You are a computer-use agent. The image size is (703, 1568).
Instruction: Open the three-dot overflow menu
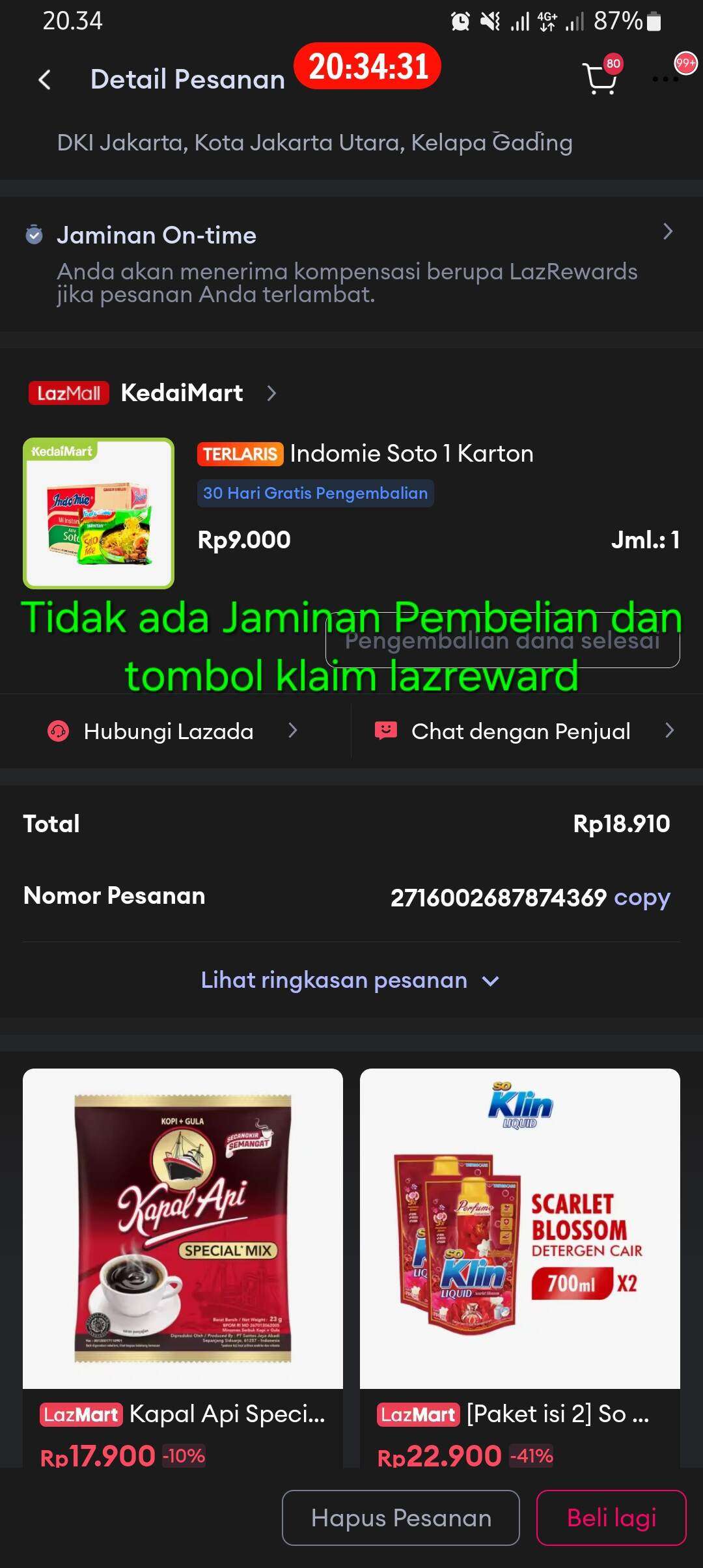pos(665,79)
